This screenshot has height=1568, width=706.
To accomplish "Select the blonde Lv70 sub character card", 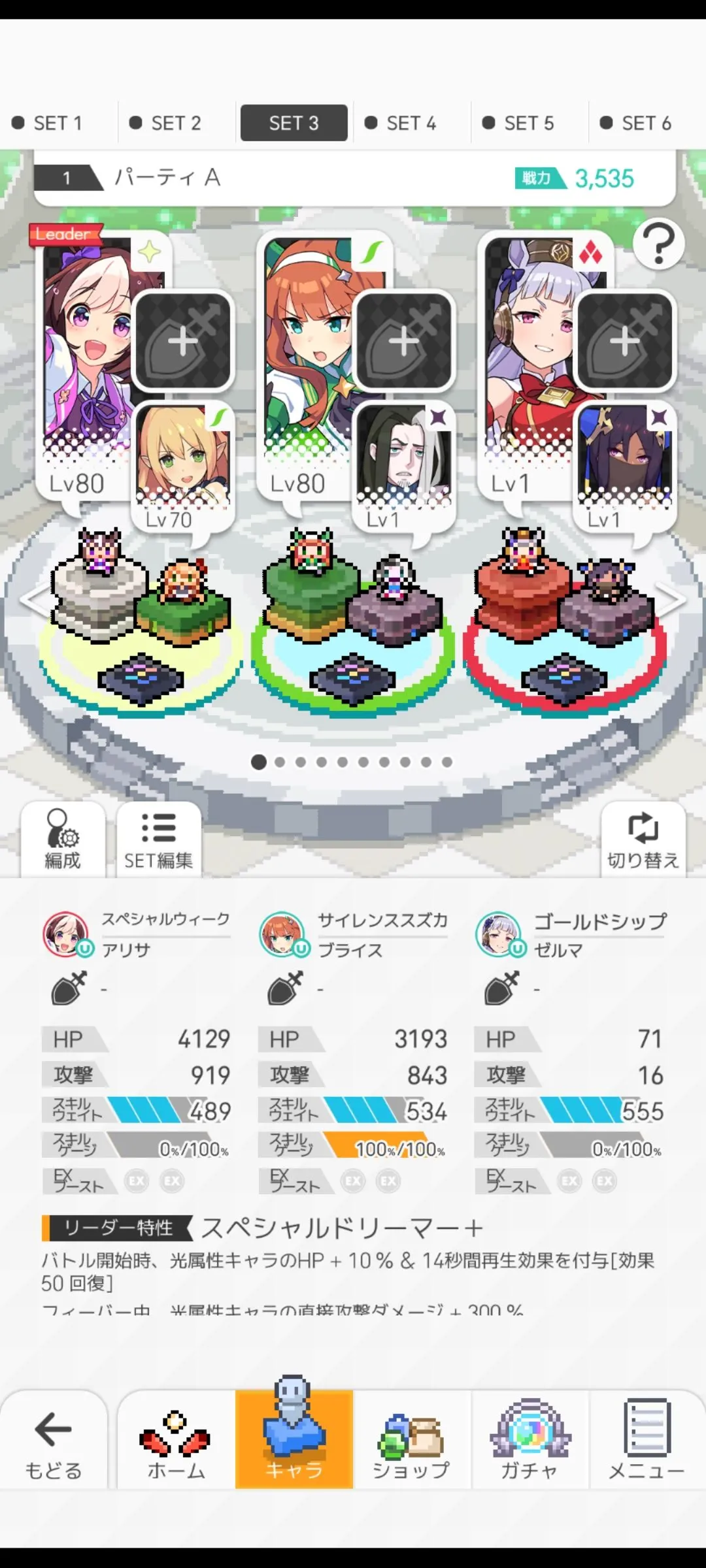I will point(182,464).
